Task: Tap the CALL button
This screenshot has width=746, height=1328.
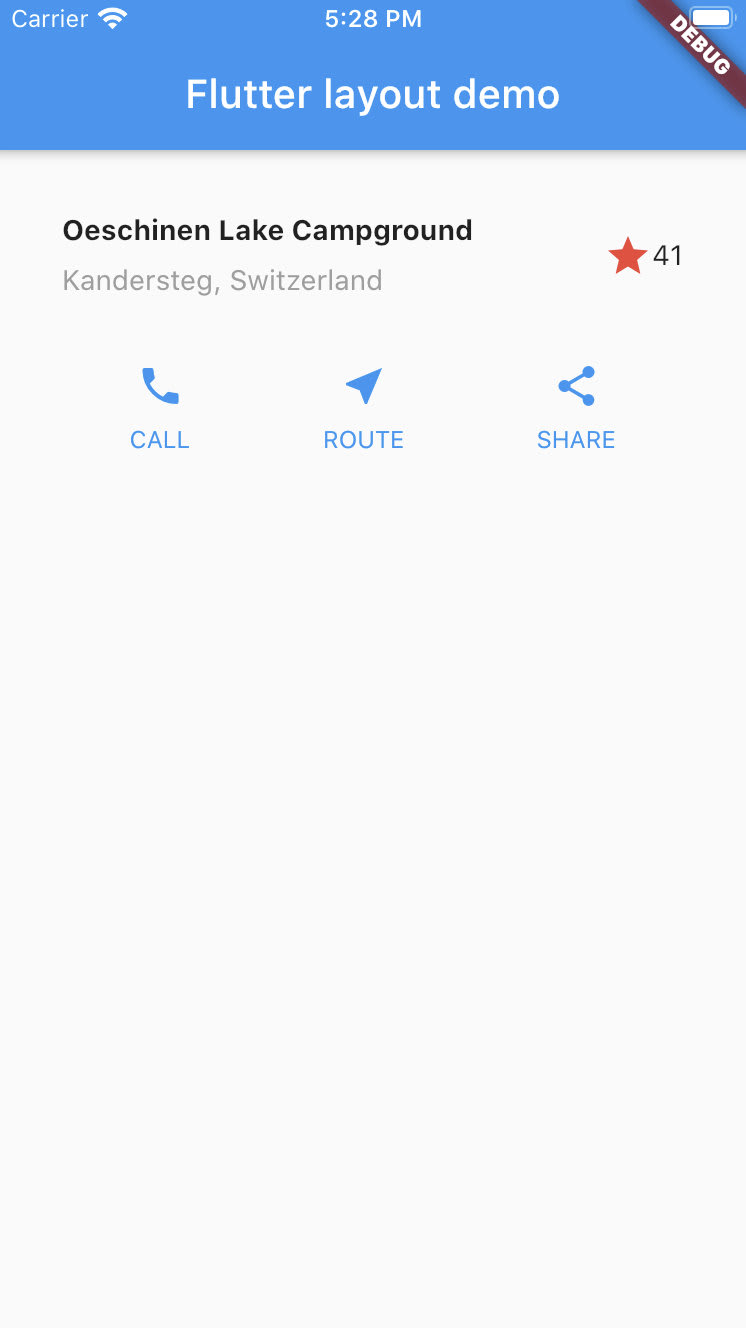Action: point(160,409)
